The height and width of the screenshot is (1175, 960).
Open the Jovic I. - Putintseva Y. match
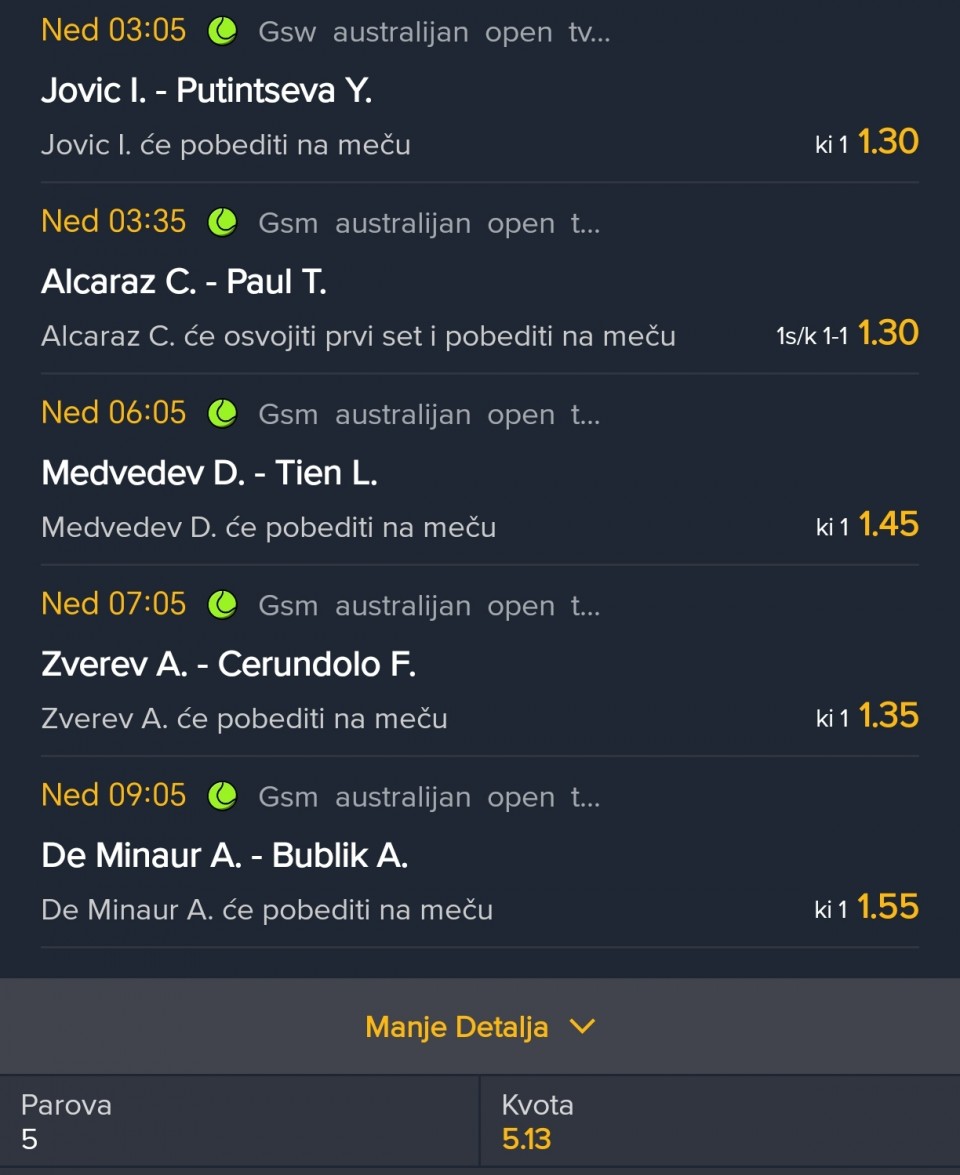[x=206, y=91]
